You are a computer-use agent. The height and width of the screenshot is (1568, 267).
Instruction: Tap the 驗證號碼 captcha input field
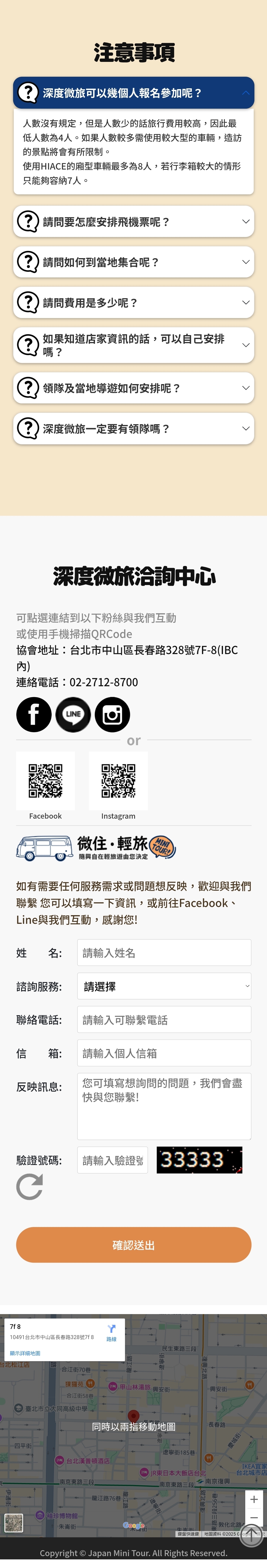click(x=112, y=1160)
